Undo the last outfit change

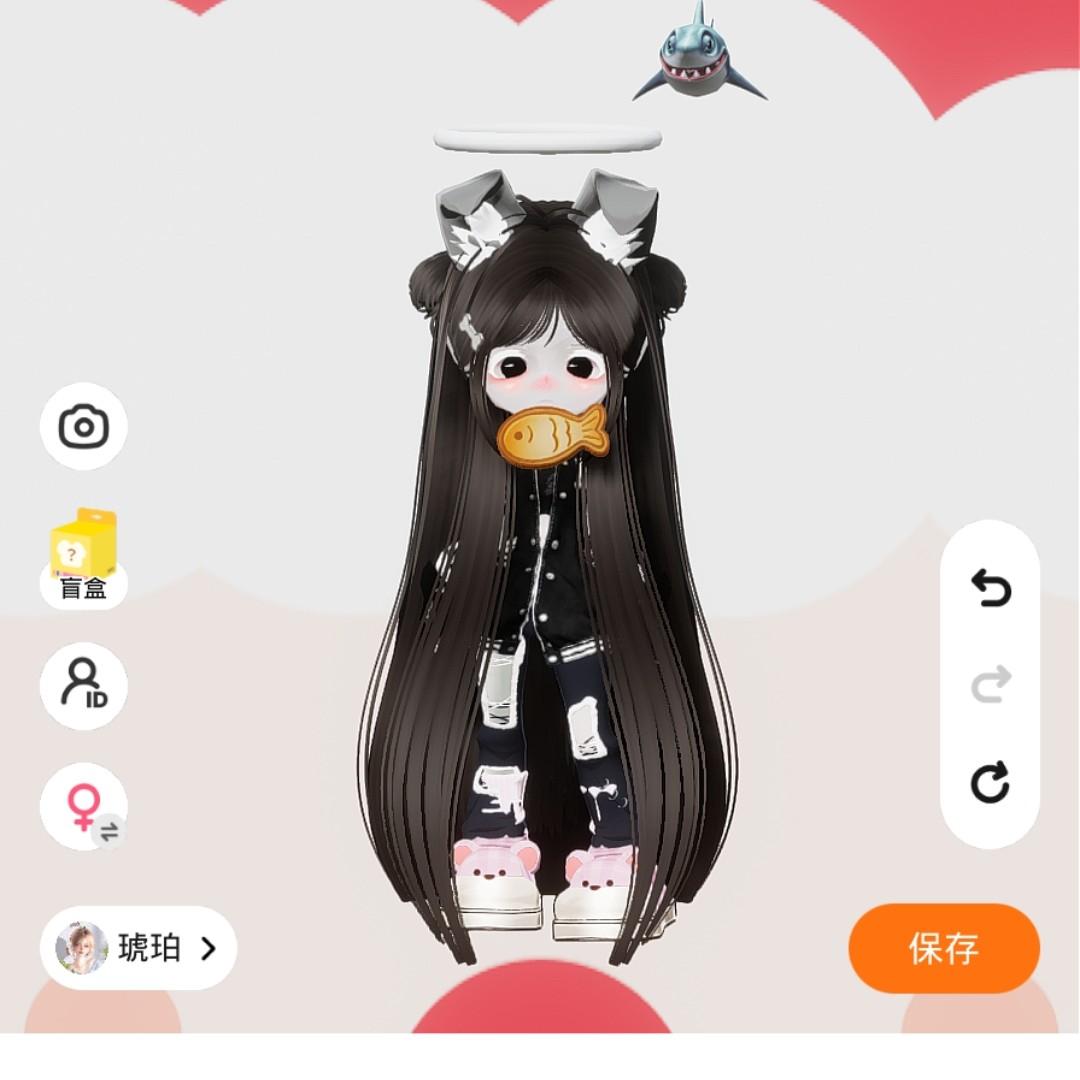[x=990, y=588]
